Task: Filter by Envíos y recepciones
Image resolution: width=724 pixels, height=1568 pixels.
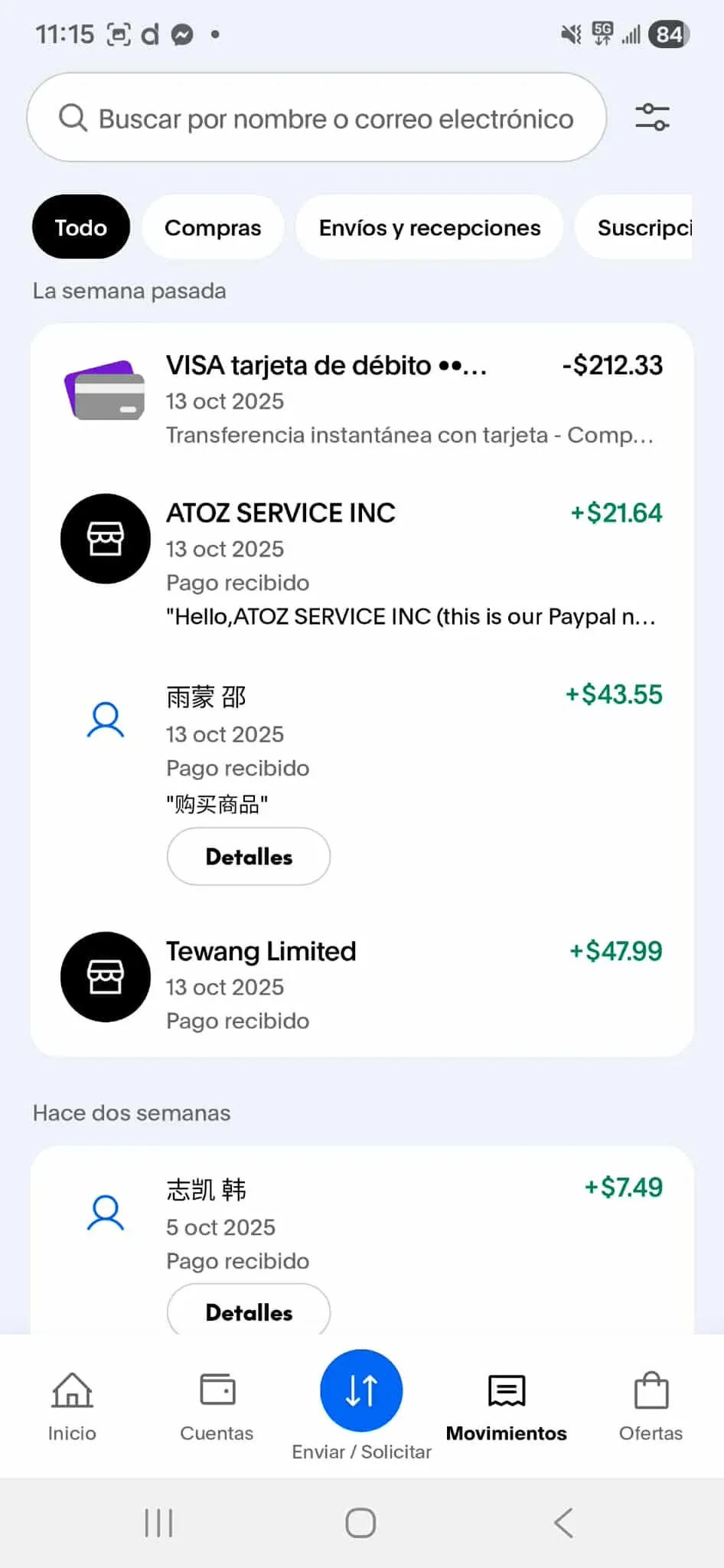Action: click(x=429, y=227)
